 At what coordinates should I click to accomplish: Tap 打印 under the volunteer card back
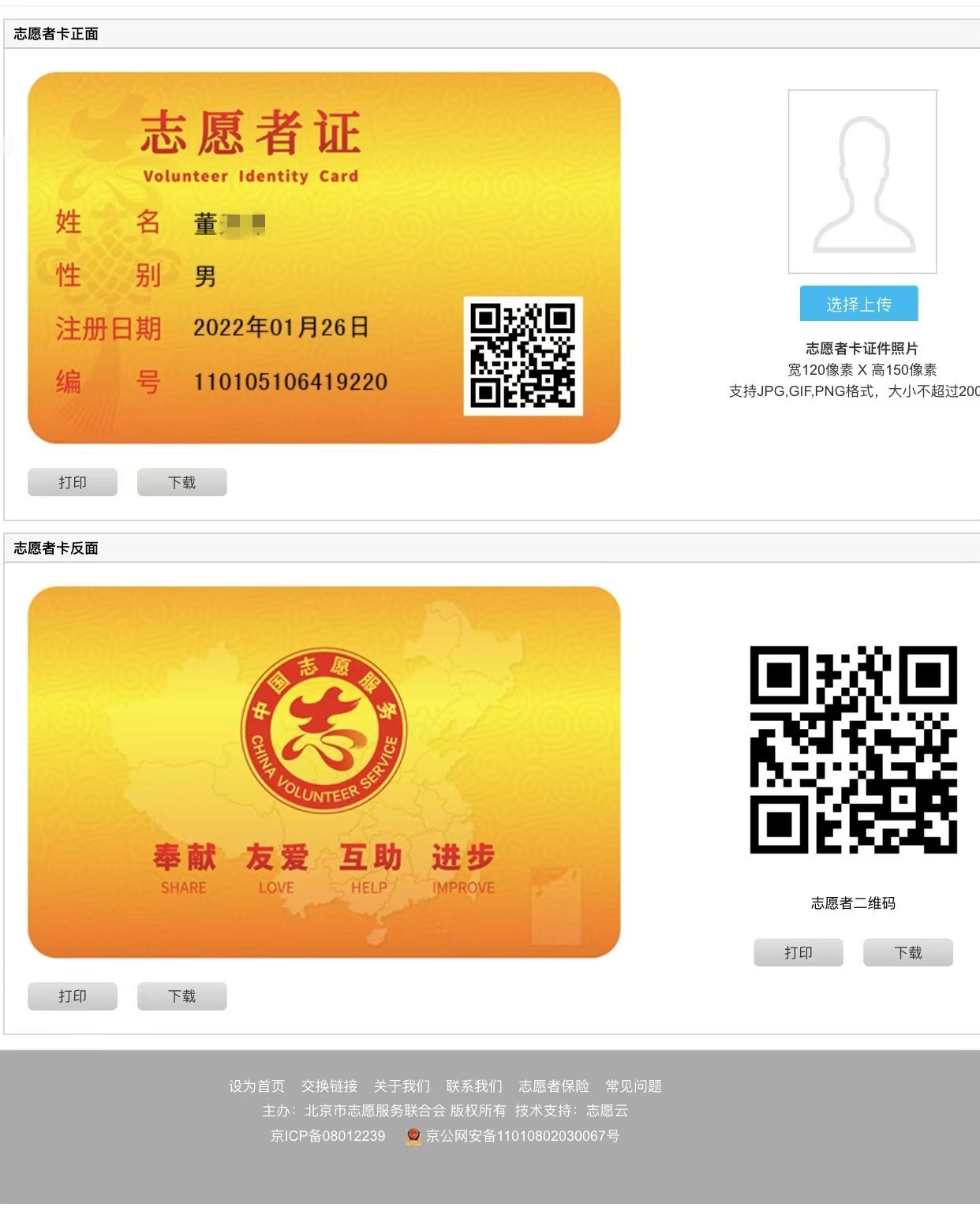click(73, 996)
